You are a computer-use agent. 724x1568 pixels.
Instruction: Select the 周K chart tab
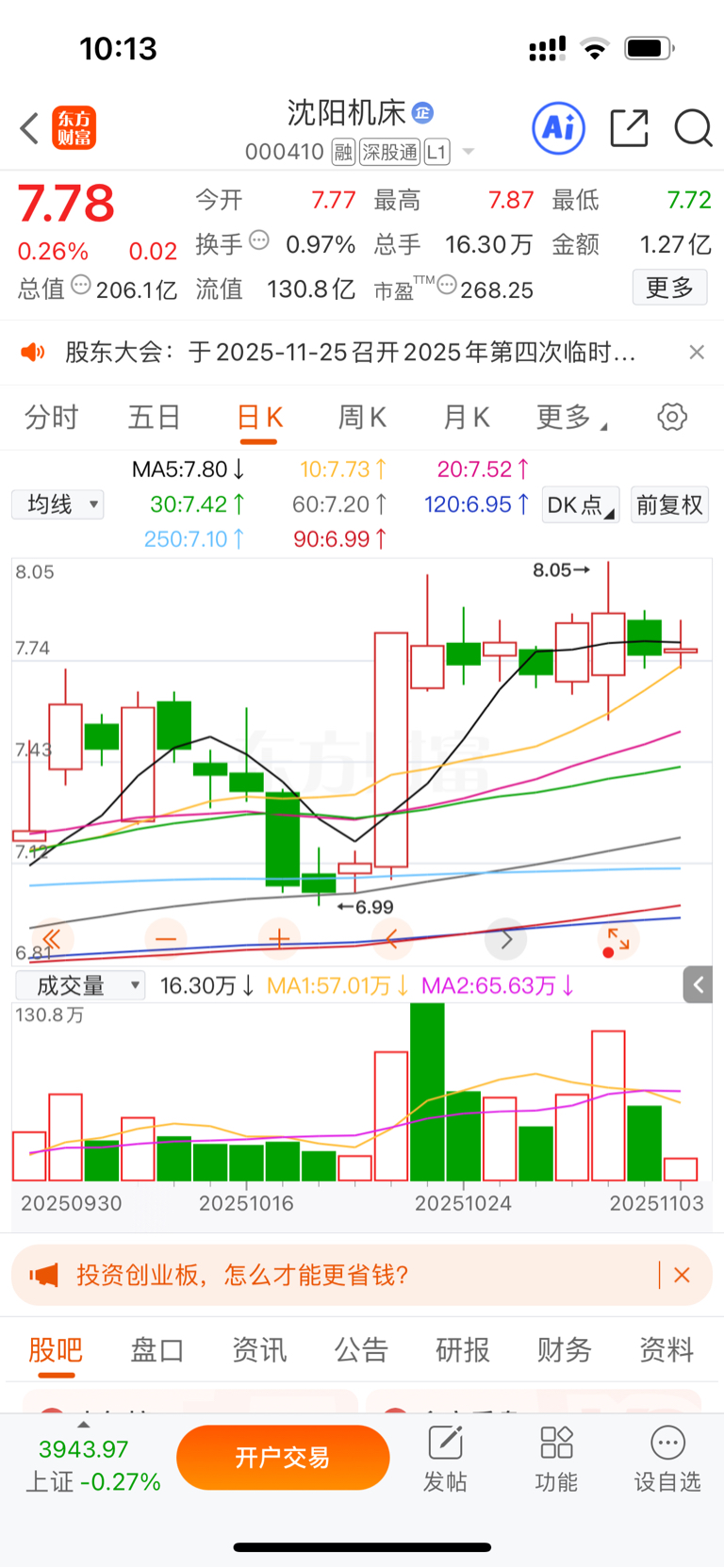click(x=362, y=417)
